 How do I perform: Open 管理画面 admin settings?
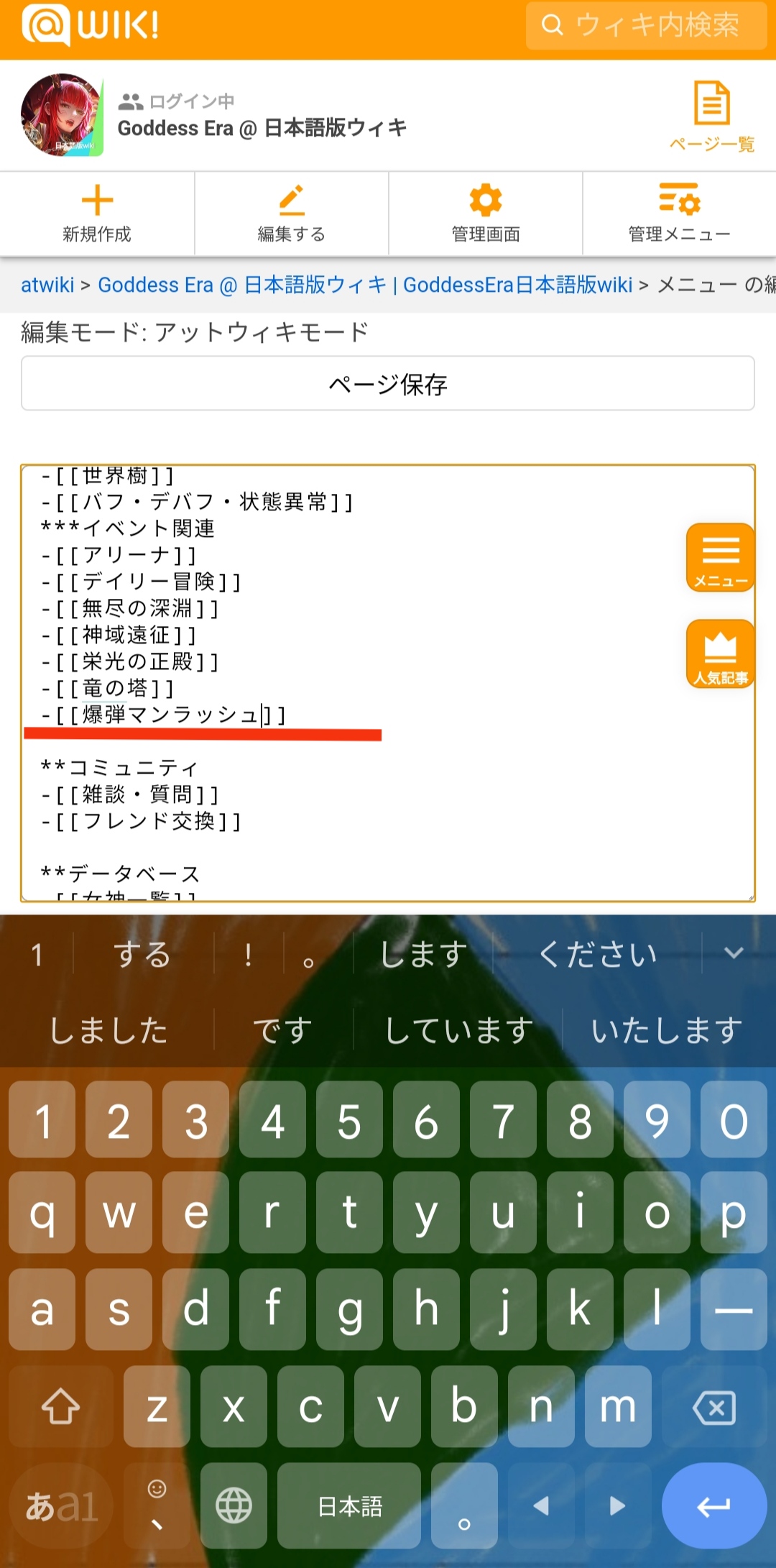click(485, 214)
